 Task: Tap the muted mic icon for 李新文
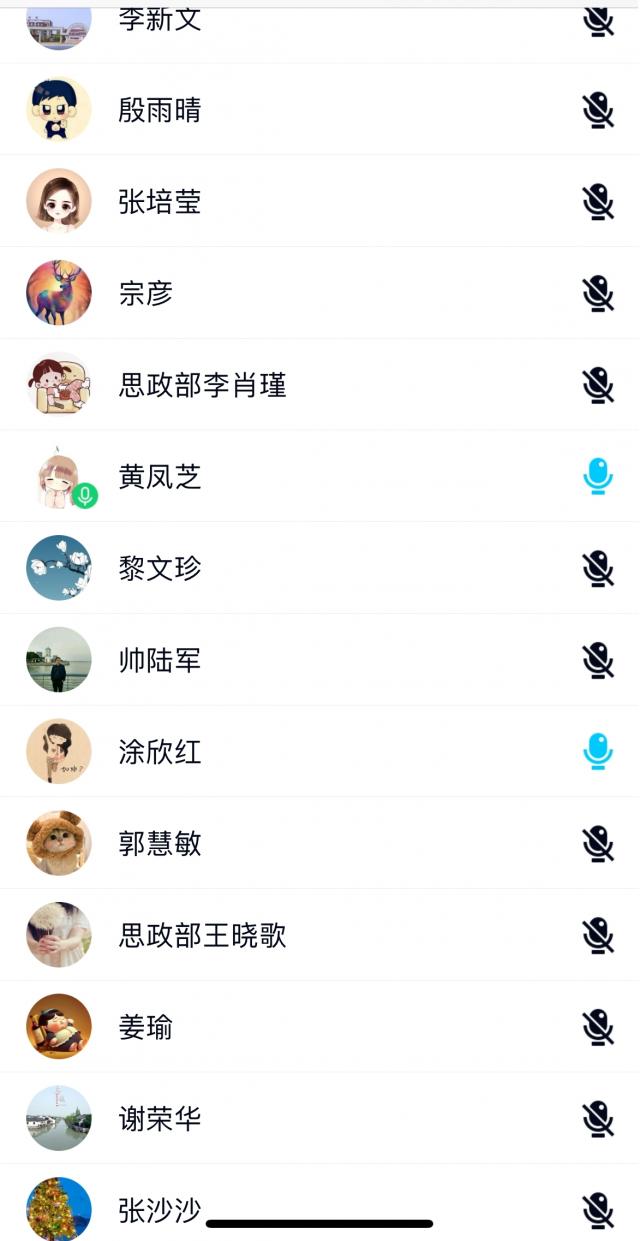598,22
